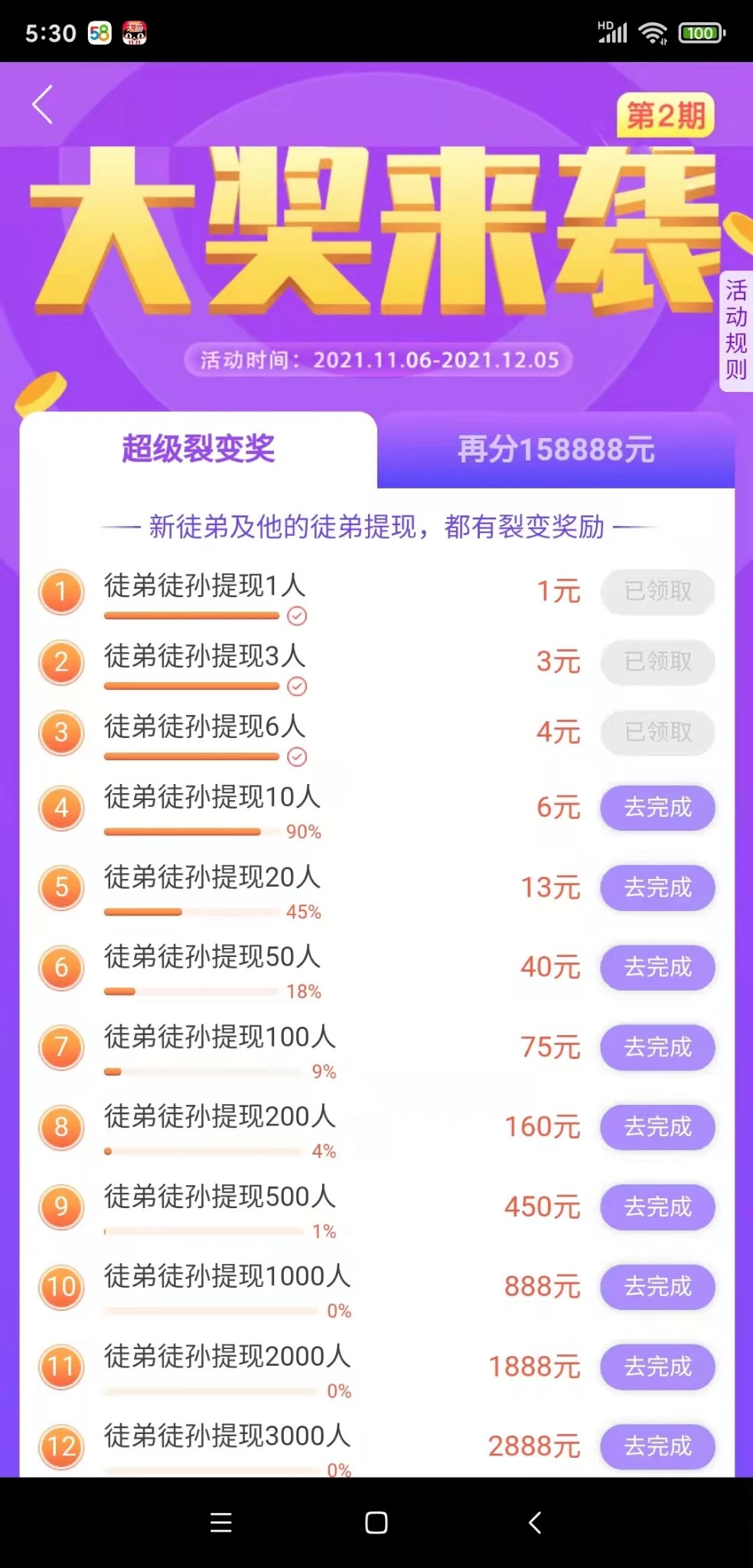Tap 去完成 for 徒弟徒孙提现10人

(657, 808)
